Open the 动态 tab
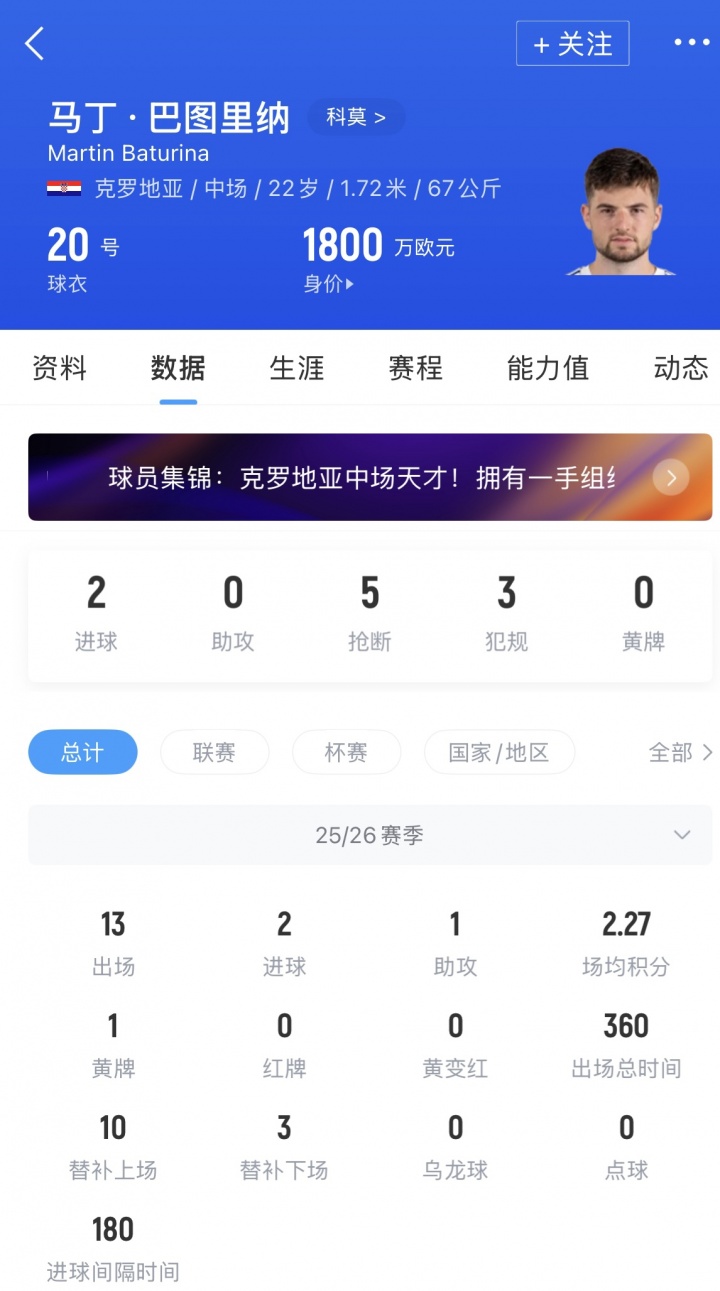 (678, 367)
